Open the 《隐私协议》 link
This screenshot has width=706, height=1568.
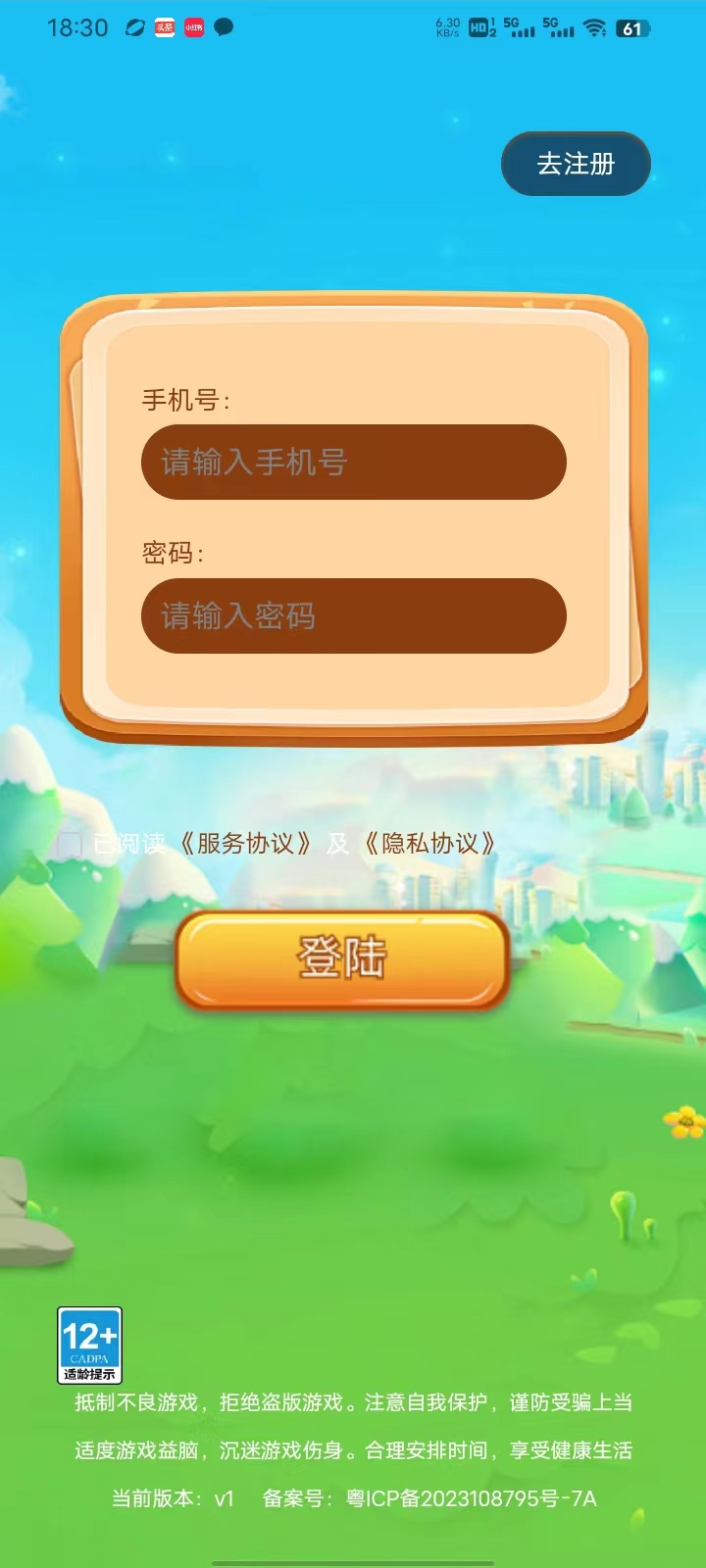pos(429,844)
